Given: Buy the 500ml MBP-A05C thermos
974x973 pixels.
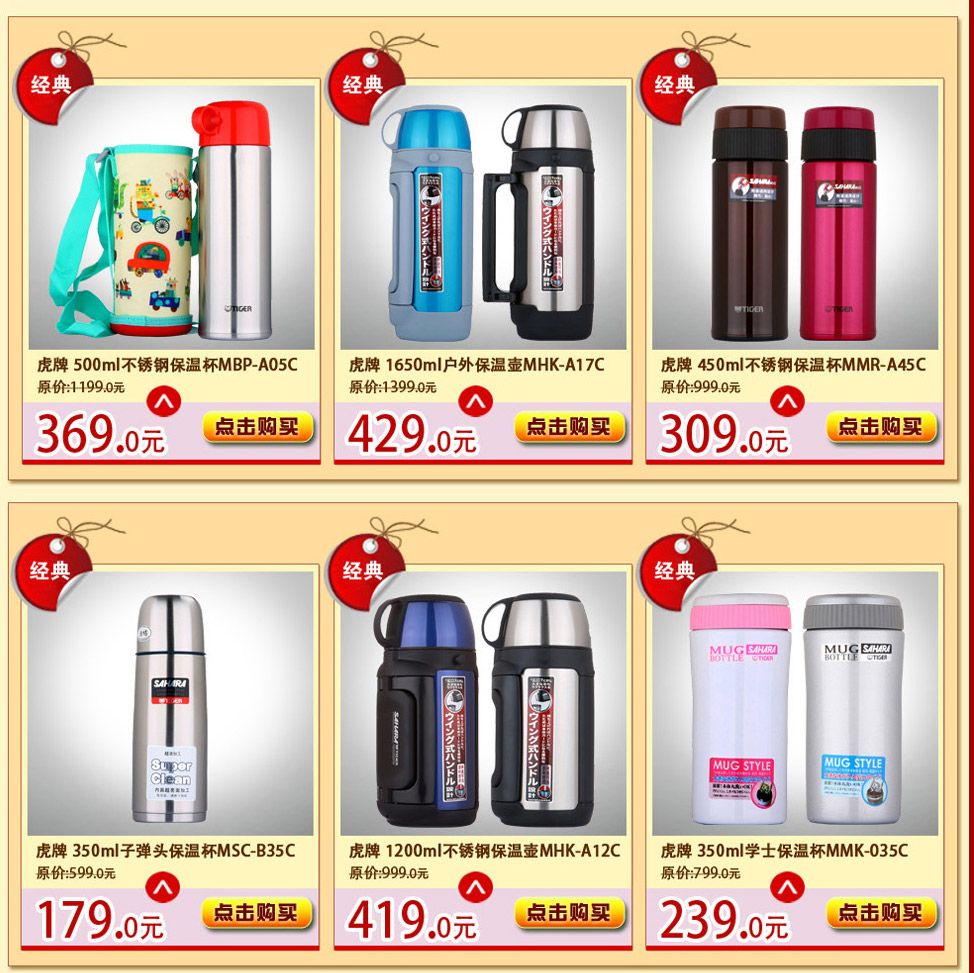Looking at the screenshot, I should click(x=258, y=427).
